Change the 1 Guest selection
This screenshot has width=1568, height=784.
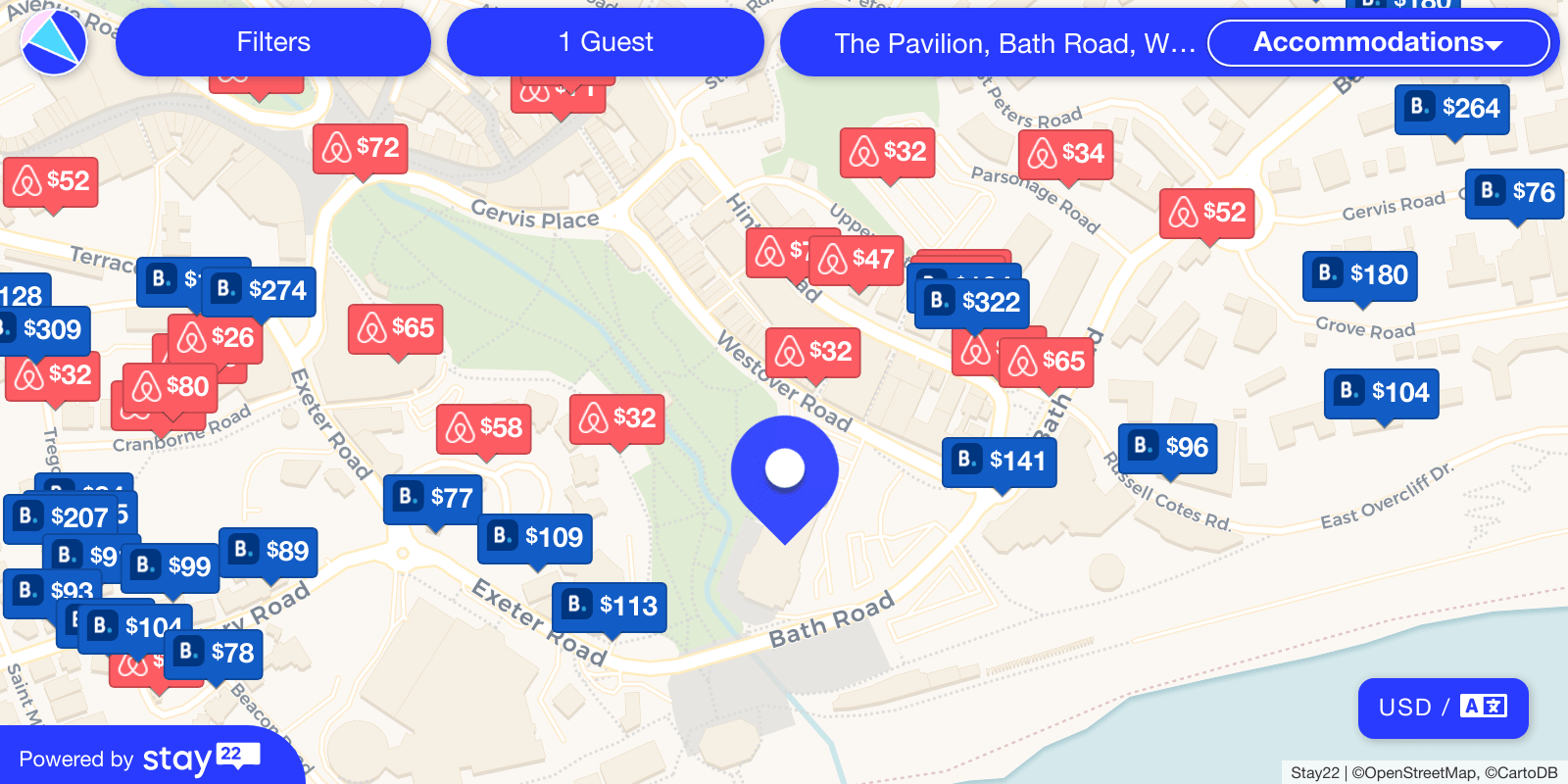605,42
